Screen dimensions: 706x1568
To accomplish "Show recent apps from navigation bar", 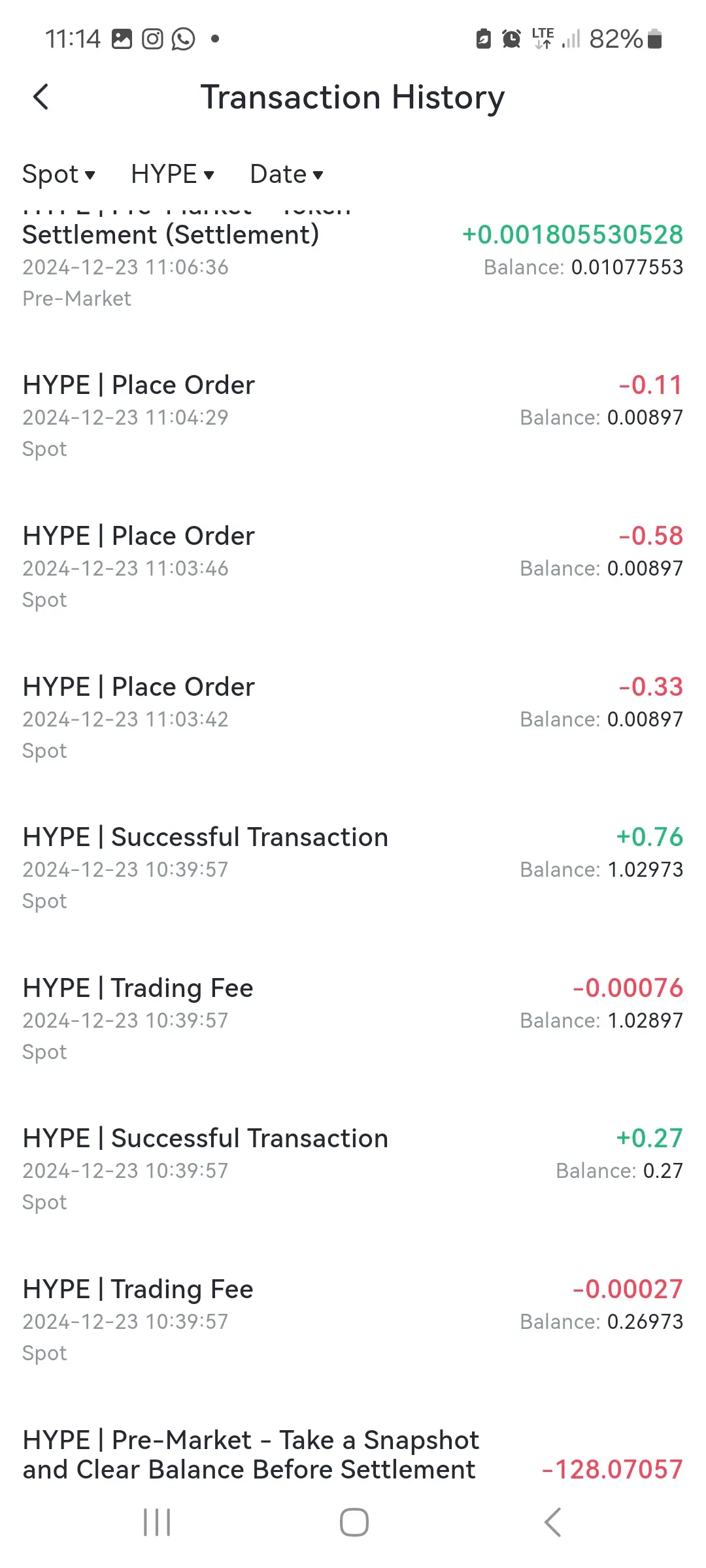I will (157, 1522).
